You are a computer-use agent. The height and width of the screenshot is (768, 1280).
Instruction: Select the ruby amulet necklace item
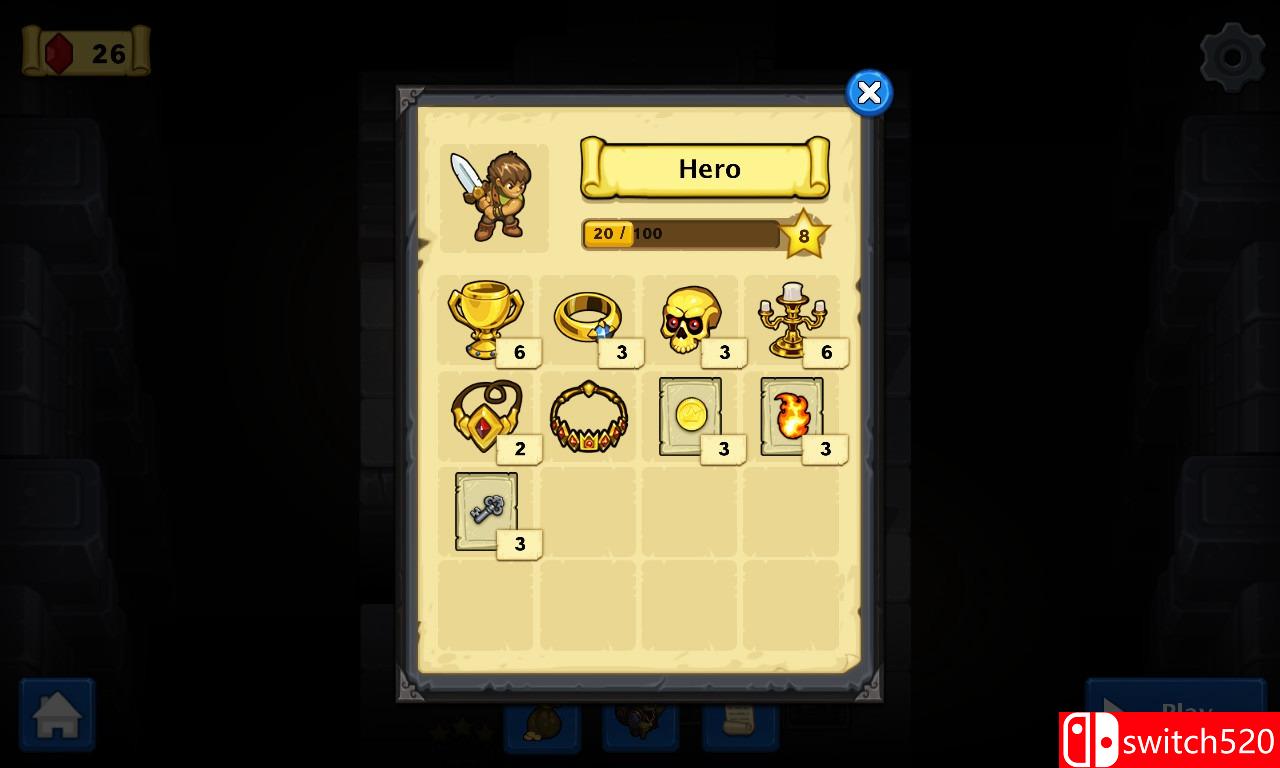click(485, 416)
